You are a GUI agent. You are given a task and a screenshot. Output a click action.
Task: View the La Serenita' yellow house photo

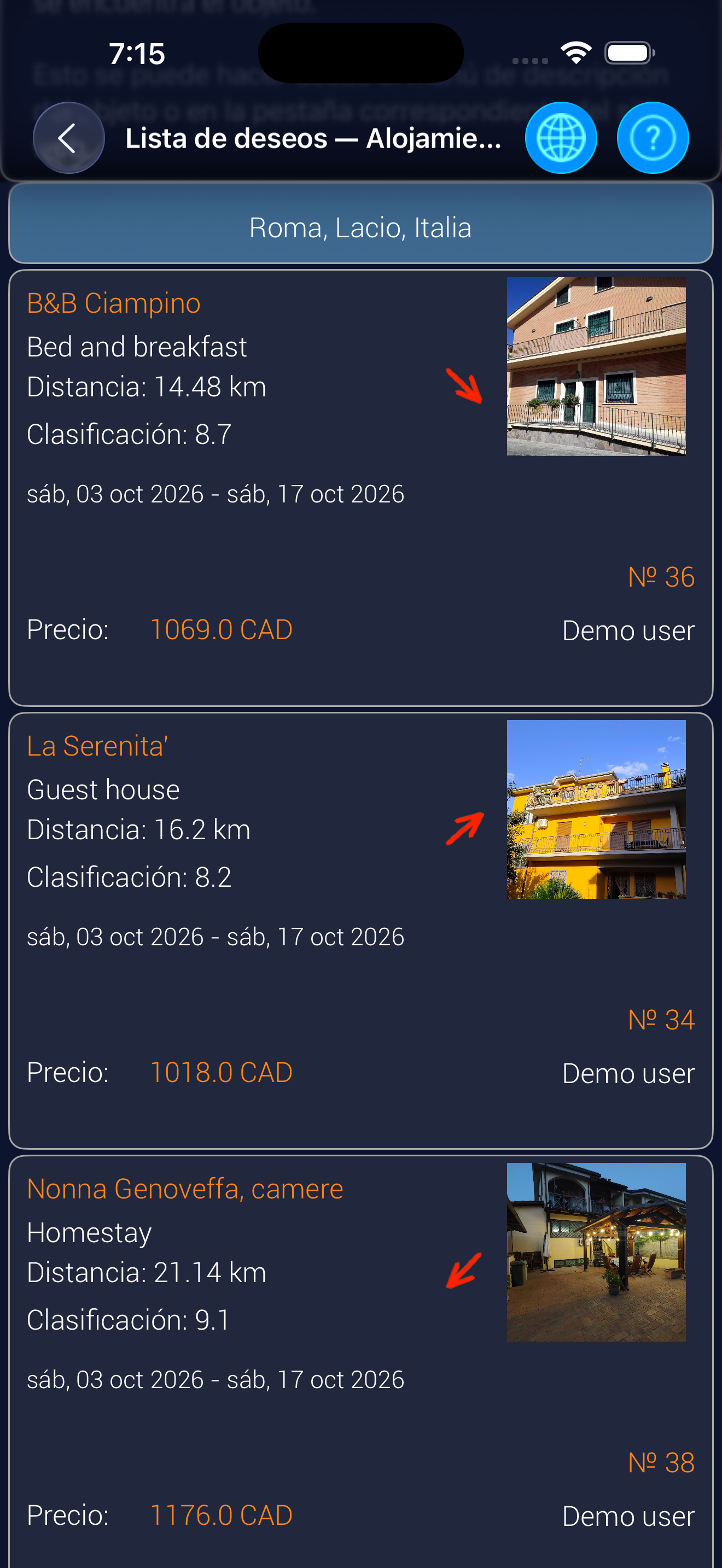596,810
